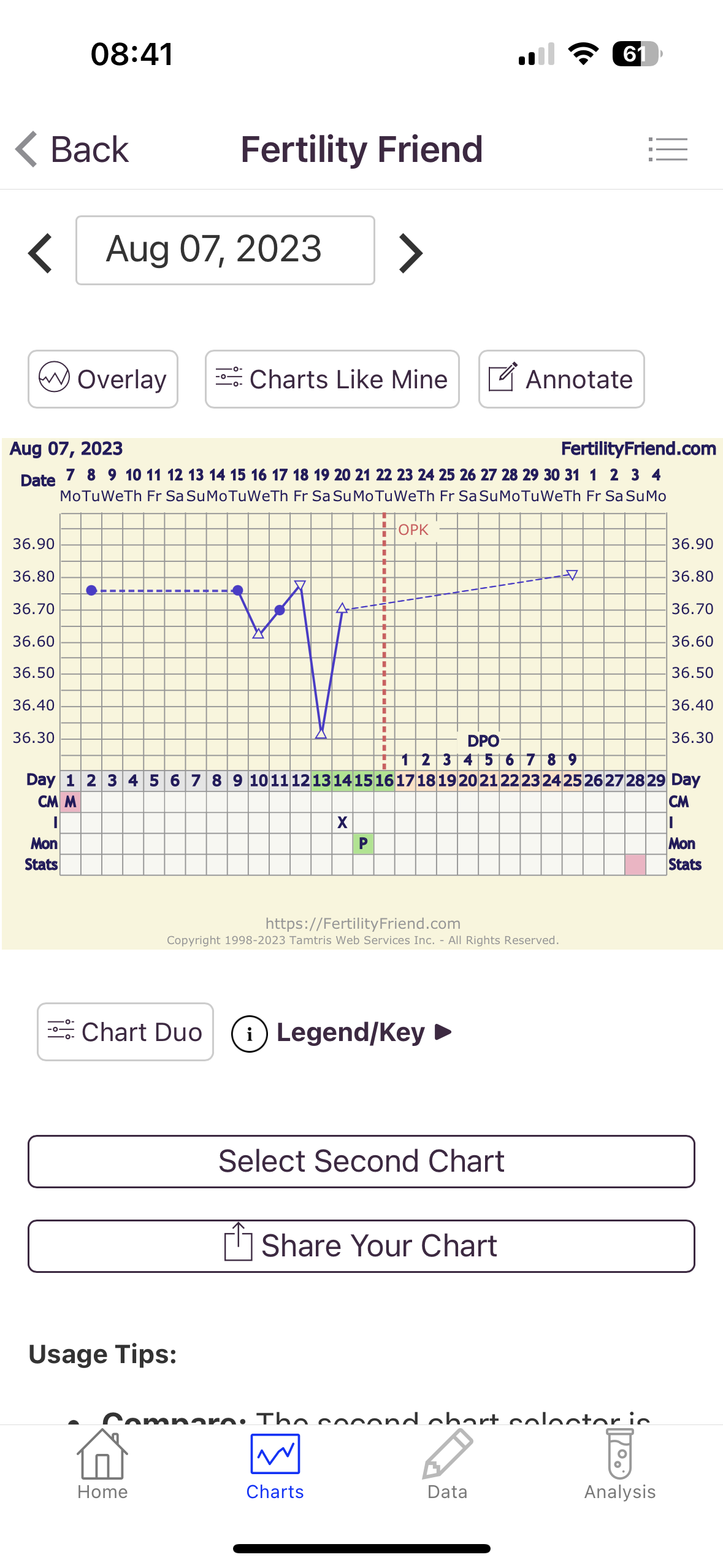
Task: Go back to the previous screen
Action: tap(72, 150)
